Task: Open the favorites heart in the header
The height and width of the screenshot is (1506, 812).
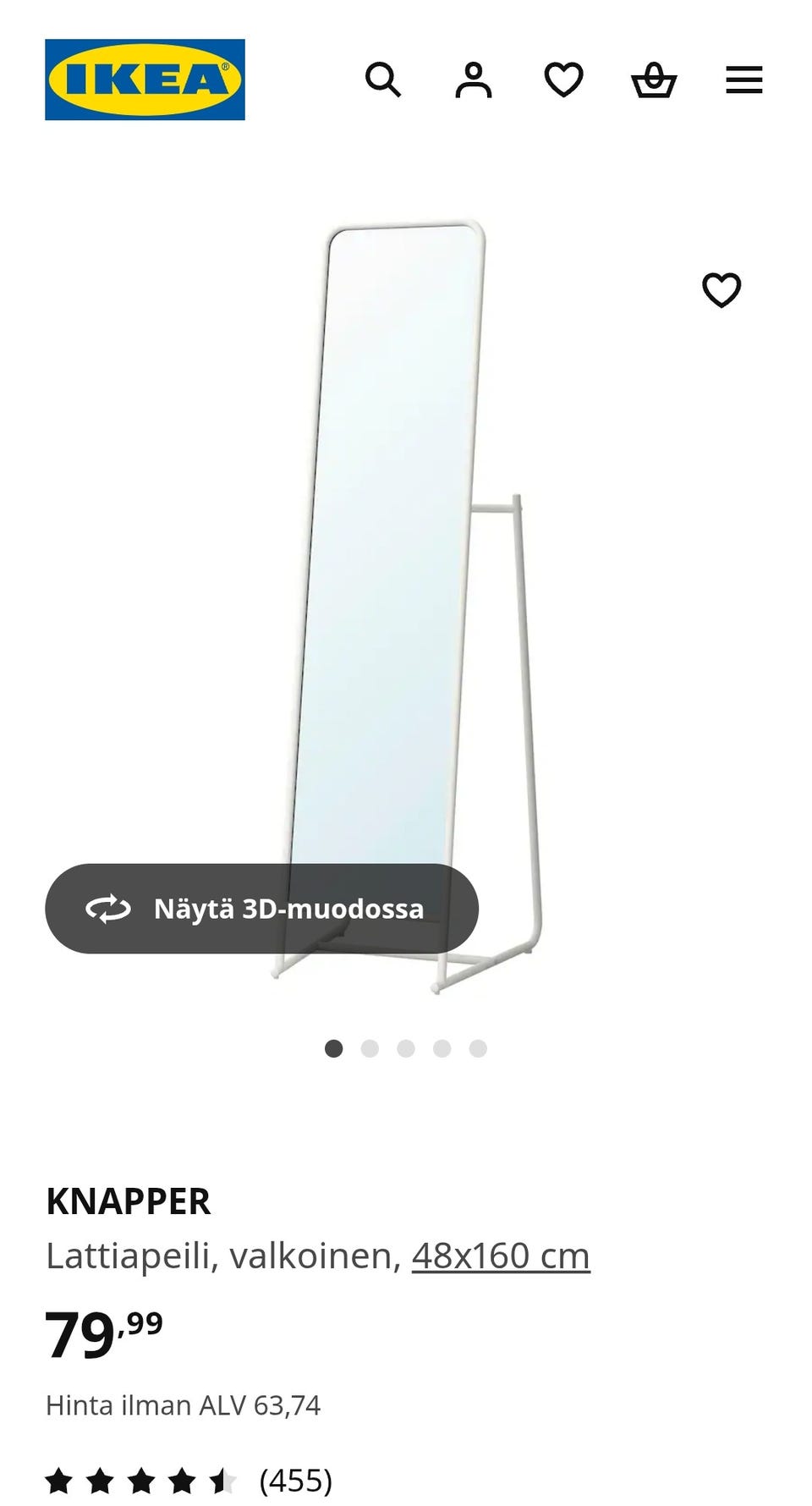Action: coord(563,80)
